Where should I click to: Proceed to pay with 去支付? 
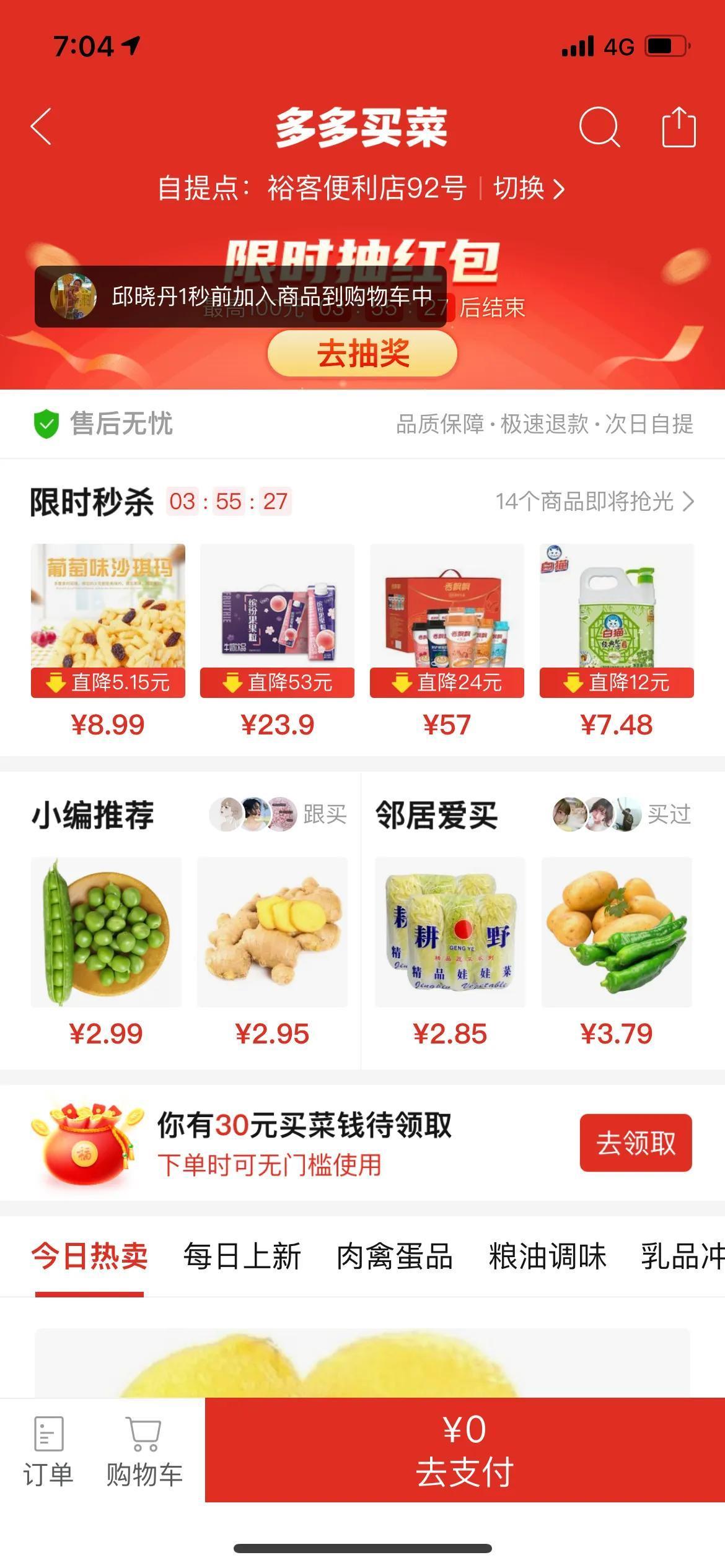coord(465,1450)
